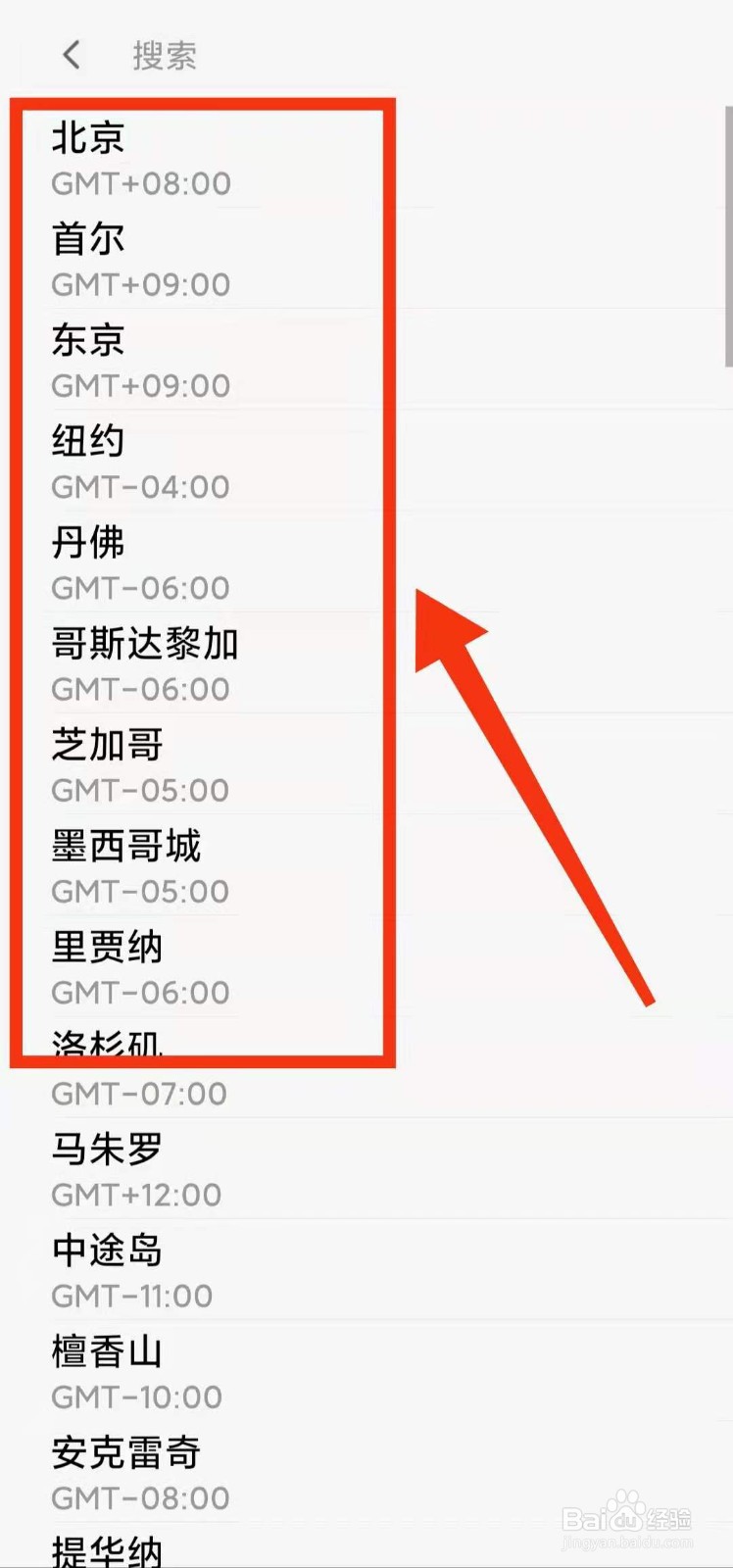Tap 提华纳 at the bottom
Image resolution: width=733 pixels, height=1568 pixels.
[x=108, y=1550]
